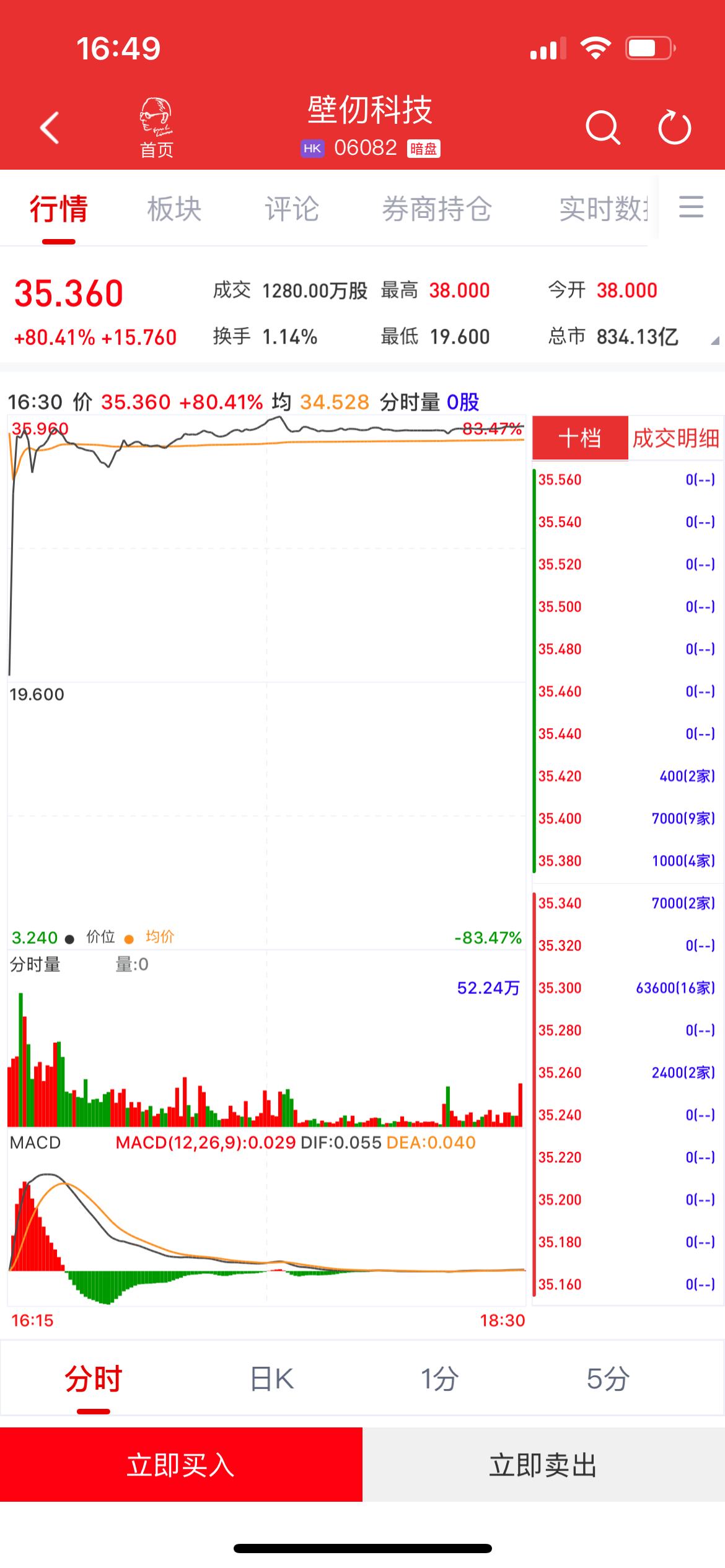Switch to the 实时数据 tab
This screenshot has height=1568, width=725.
603,209
